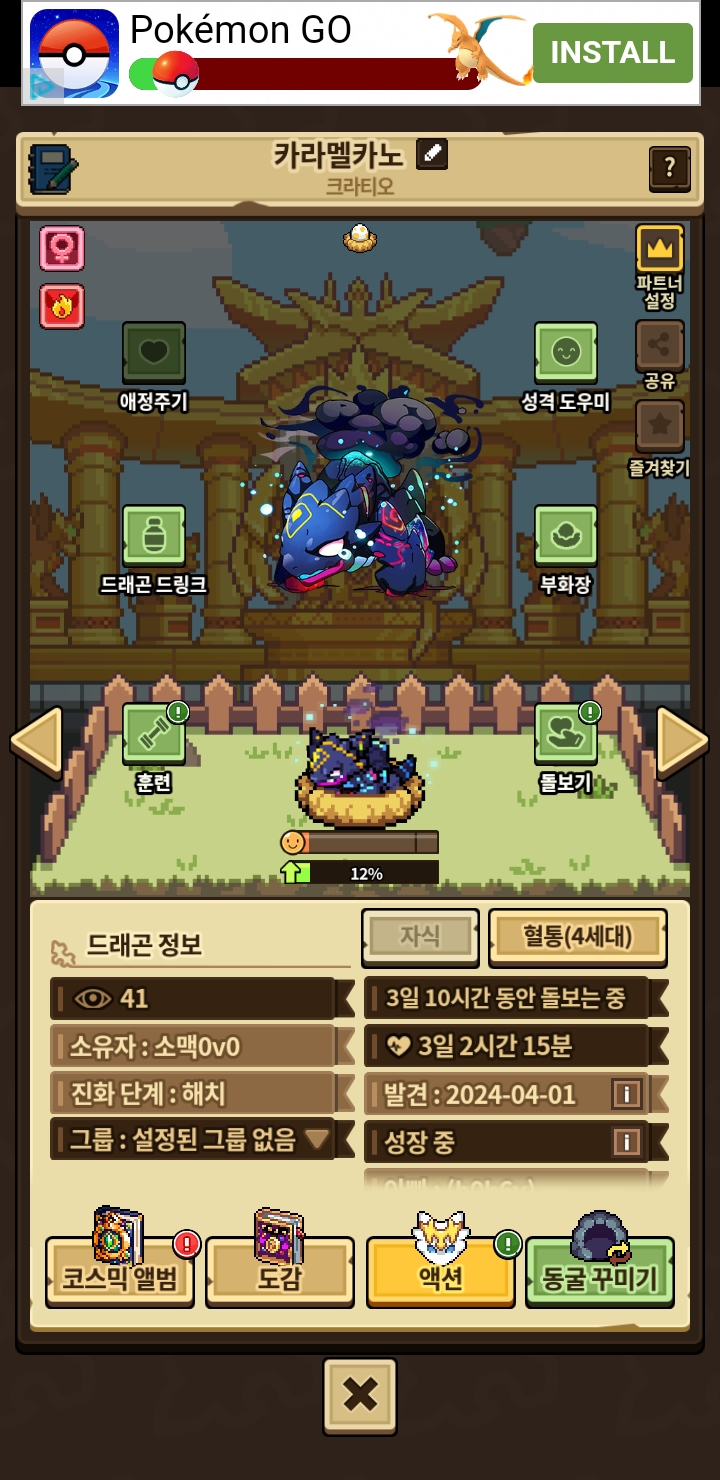720x1480 pixels.
Task: Open the notebook icon beside the name
Action: 53,169
